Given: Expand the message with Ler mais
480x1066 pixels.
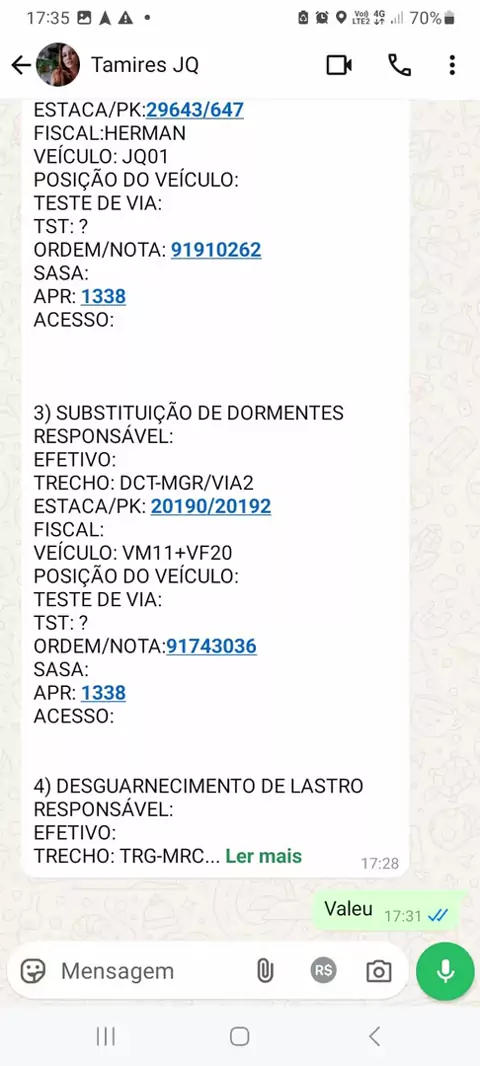Looking at the screenshot, I should (x=263, y=856).
